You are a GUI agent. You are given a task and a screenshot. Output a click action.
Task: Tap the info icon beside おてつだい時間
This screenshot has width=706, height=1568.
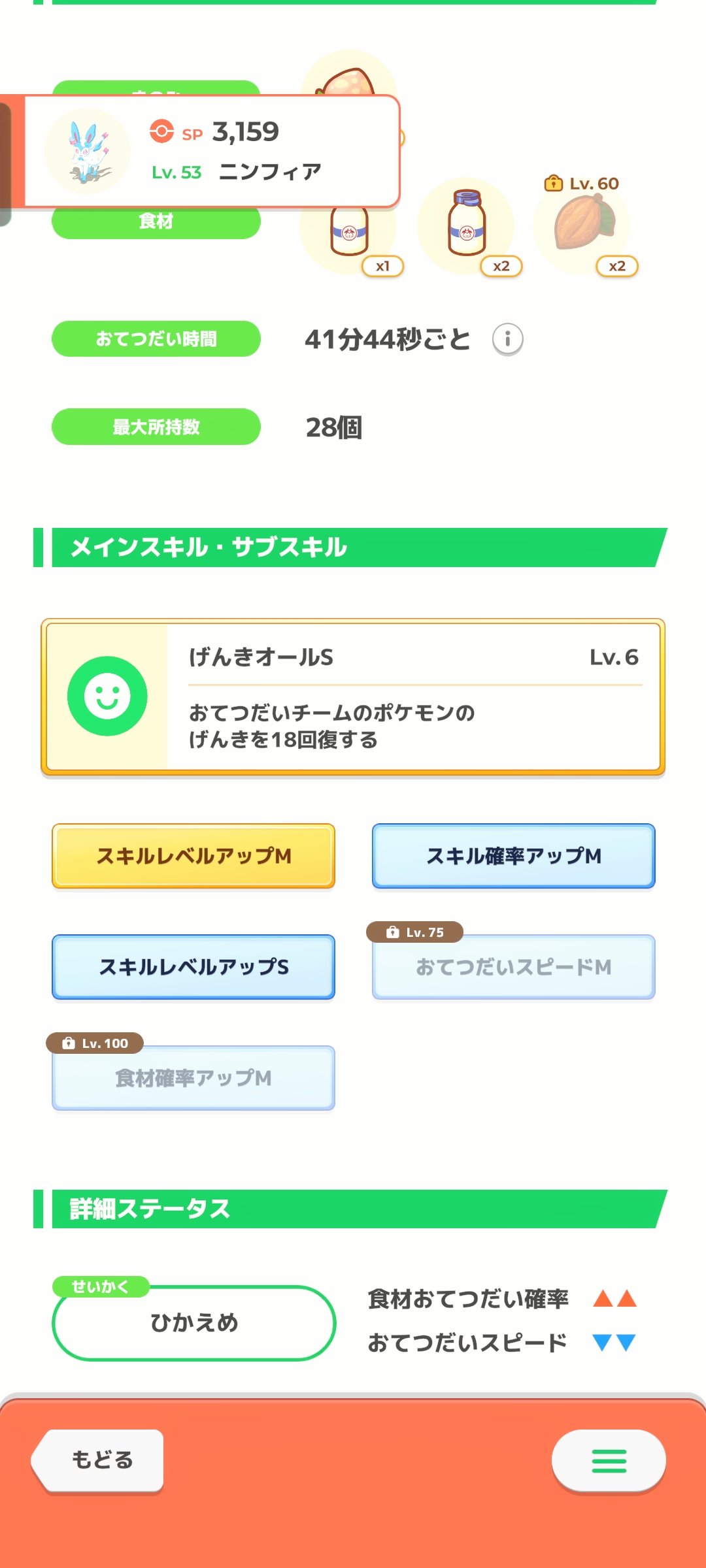(507, 339)
